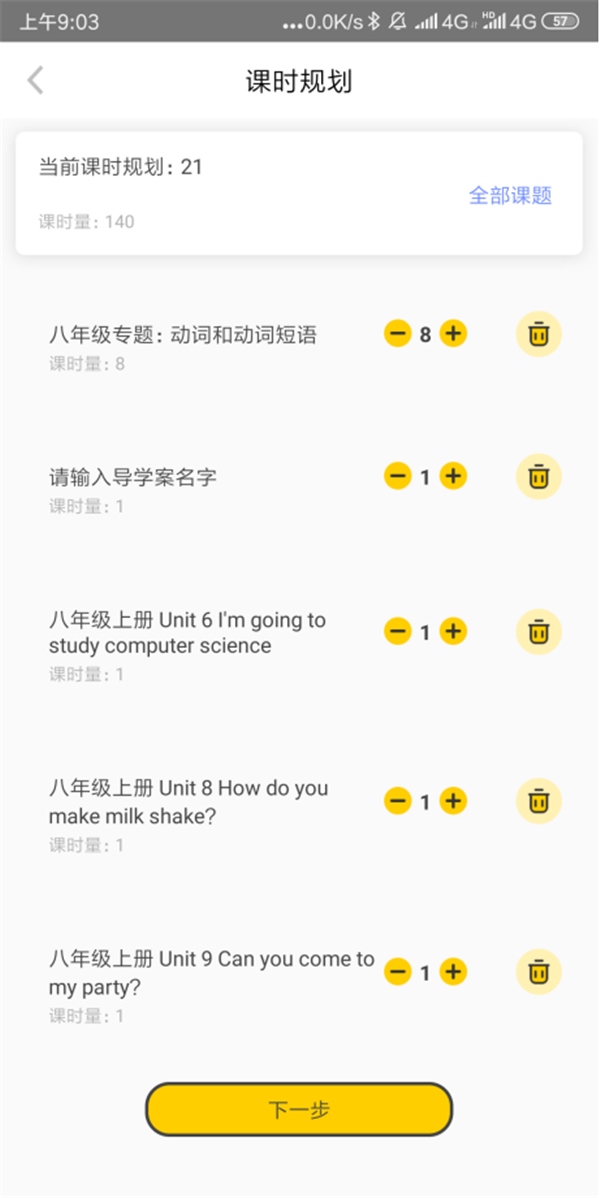
Task: Tap the 下一步 button to continue
Action: pyautogui.click(x=299, y=1109)
